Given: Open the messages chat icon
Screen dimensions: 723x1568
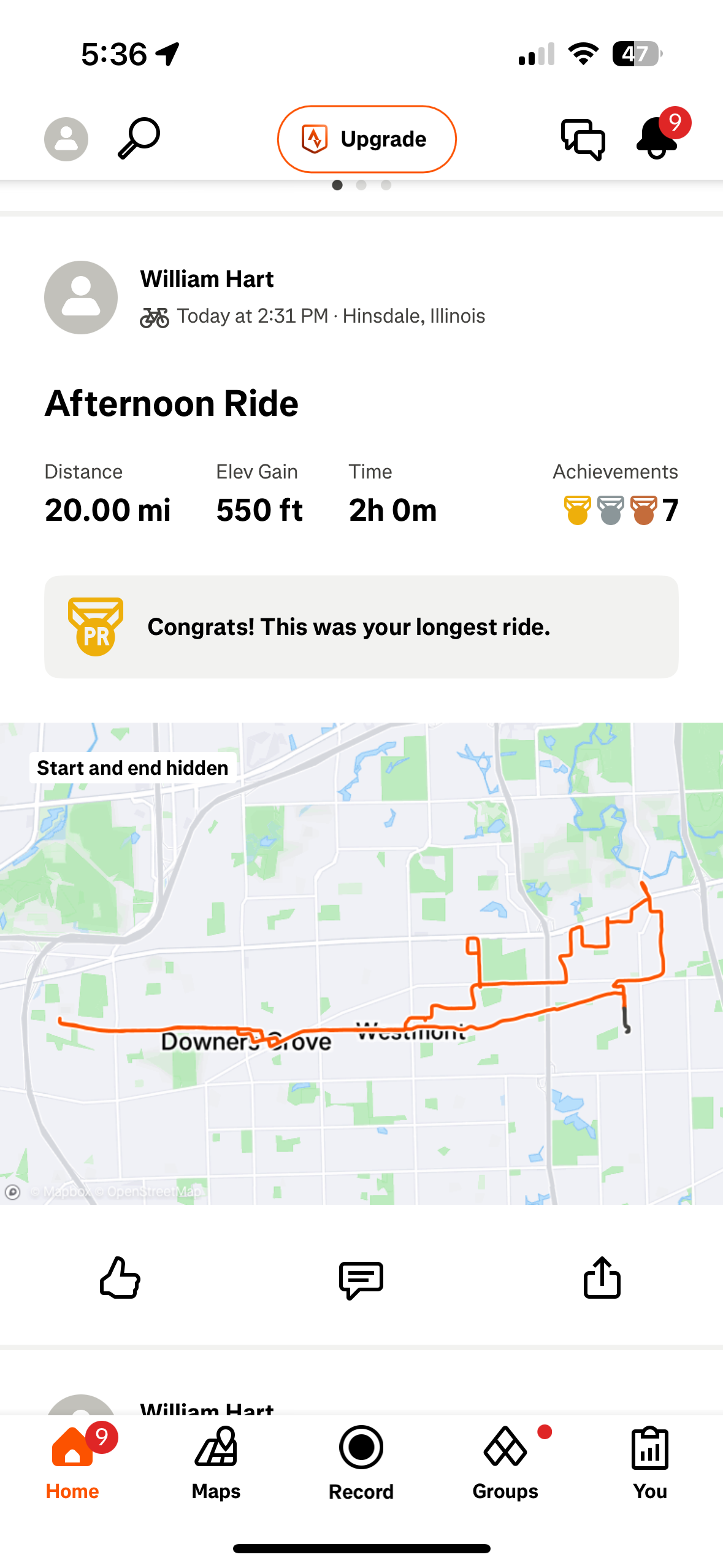Looking at the screenshot, I should click(583, 139).
